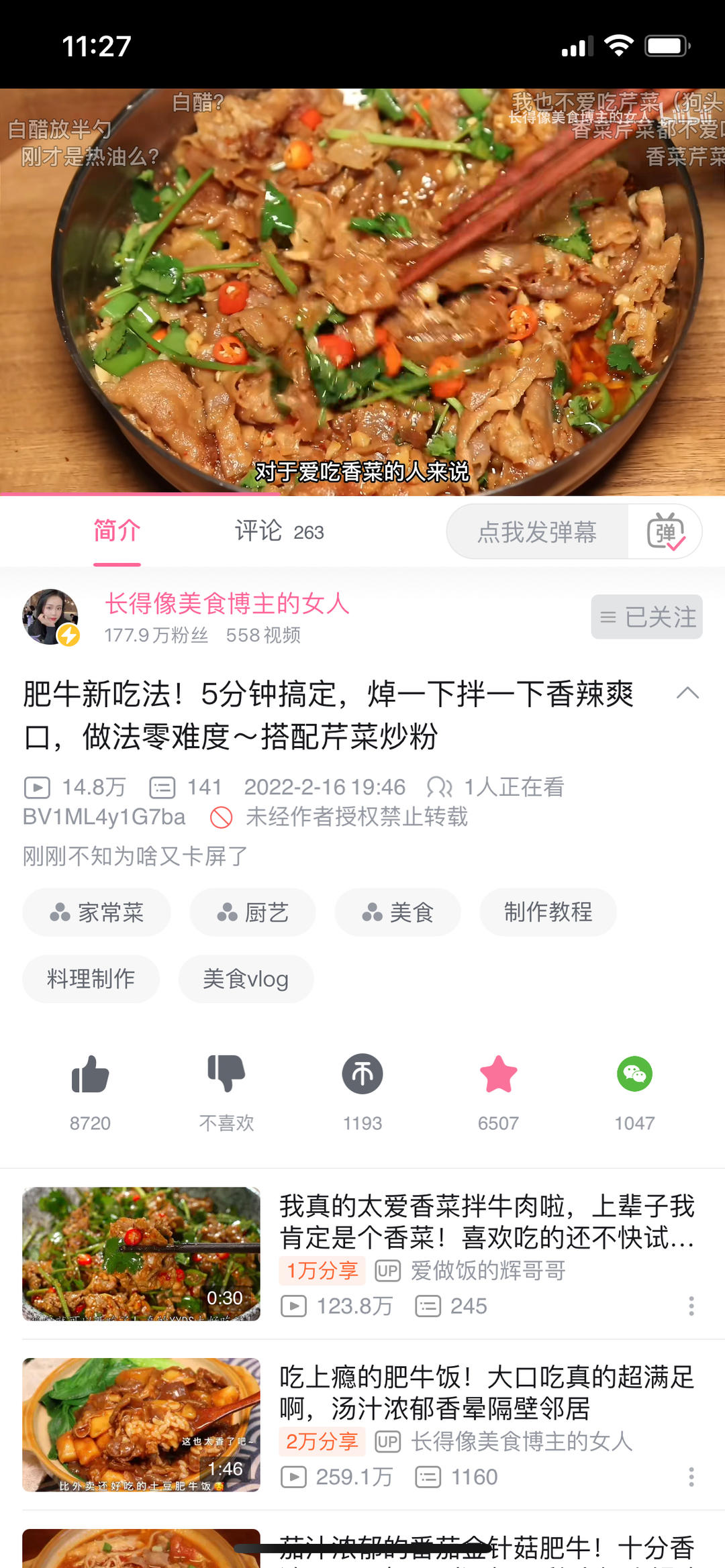
Task: Open more options for 吃上瘾的肥牛饭 video
Action: click(691, 1477)
